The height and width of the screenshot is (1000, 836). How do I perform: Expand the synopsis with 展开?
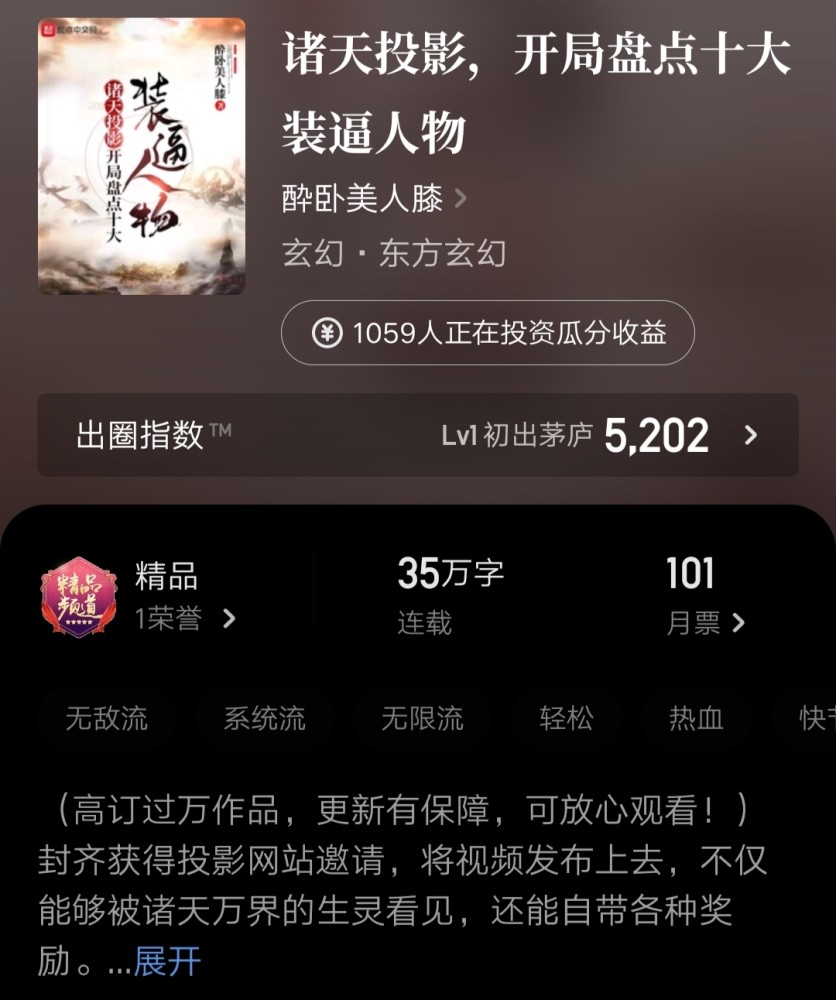tap(168, 961)
